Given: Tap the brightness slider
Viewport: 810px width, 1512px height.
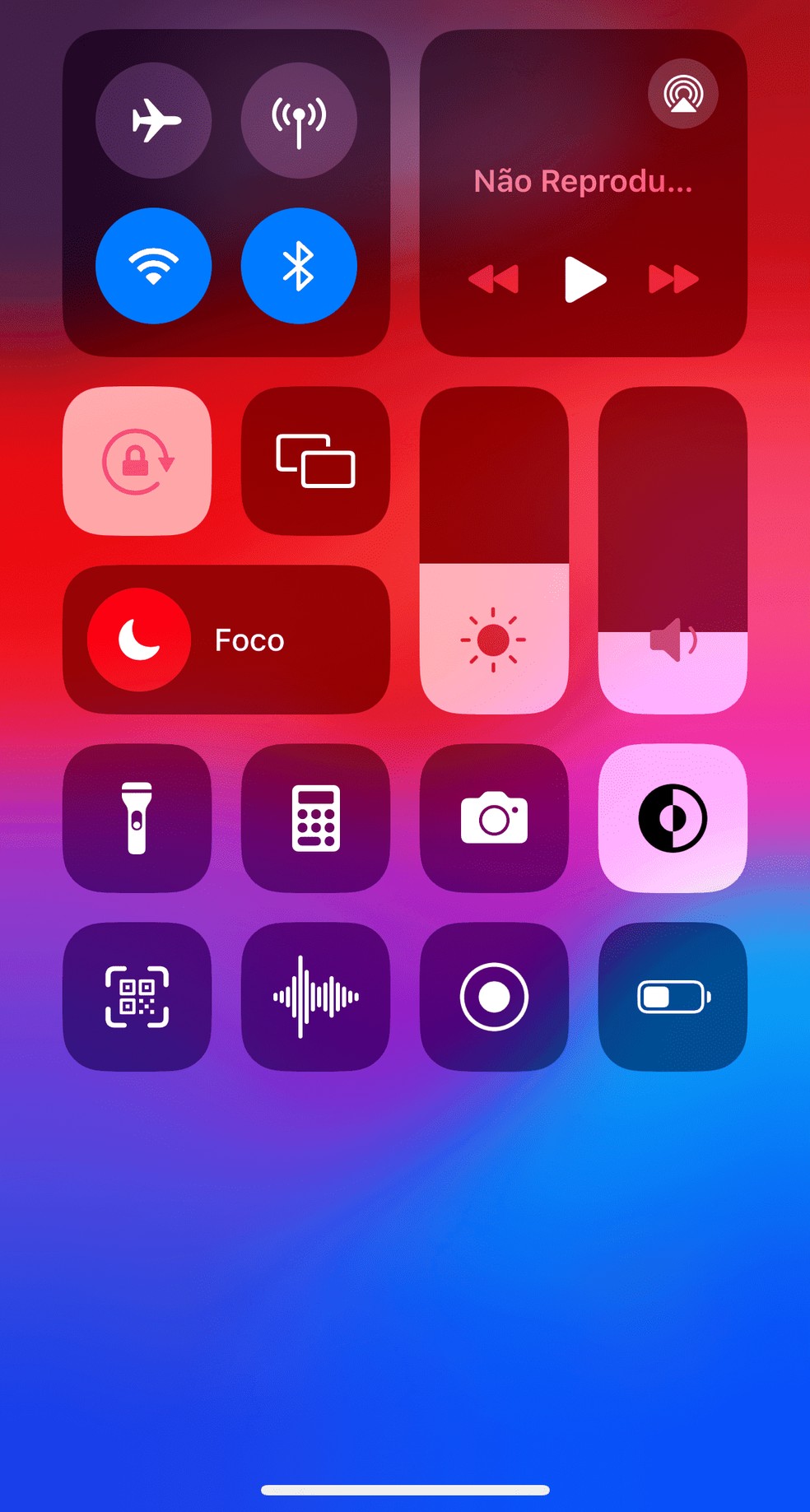Looking at the screenshot, I should [x=494, y=550].
